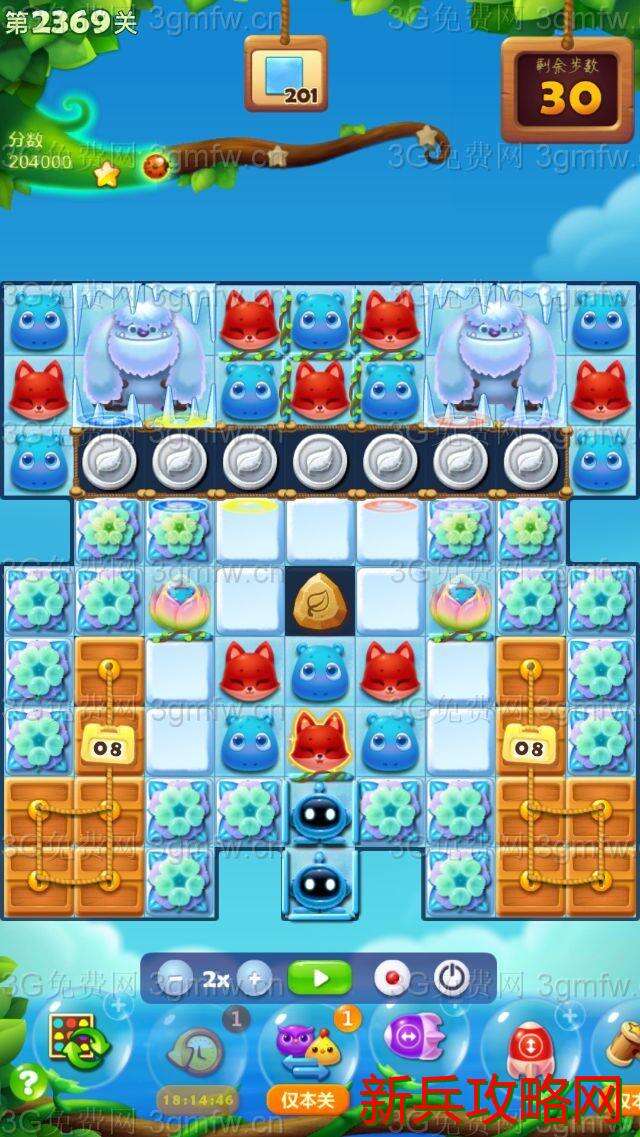Tap the power button in the control bar
The height and width of the screenshot is (1137, 640).
coord(450,977)
